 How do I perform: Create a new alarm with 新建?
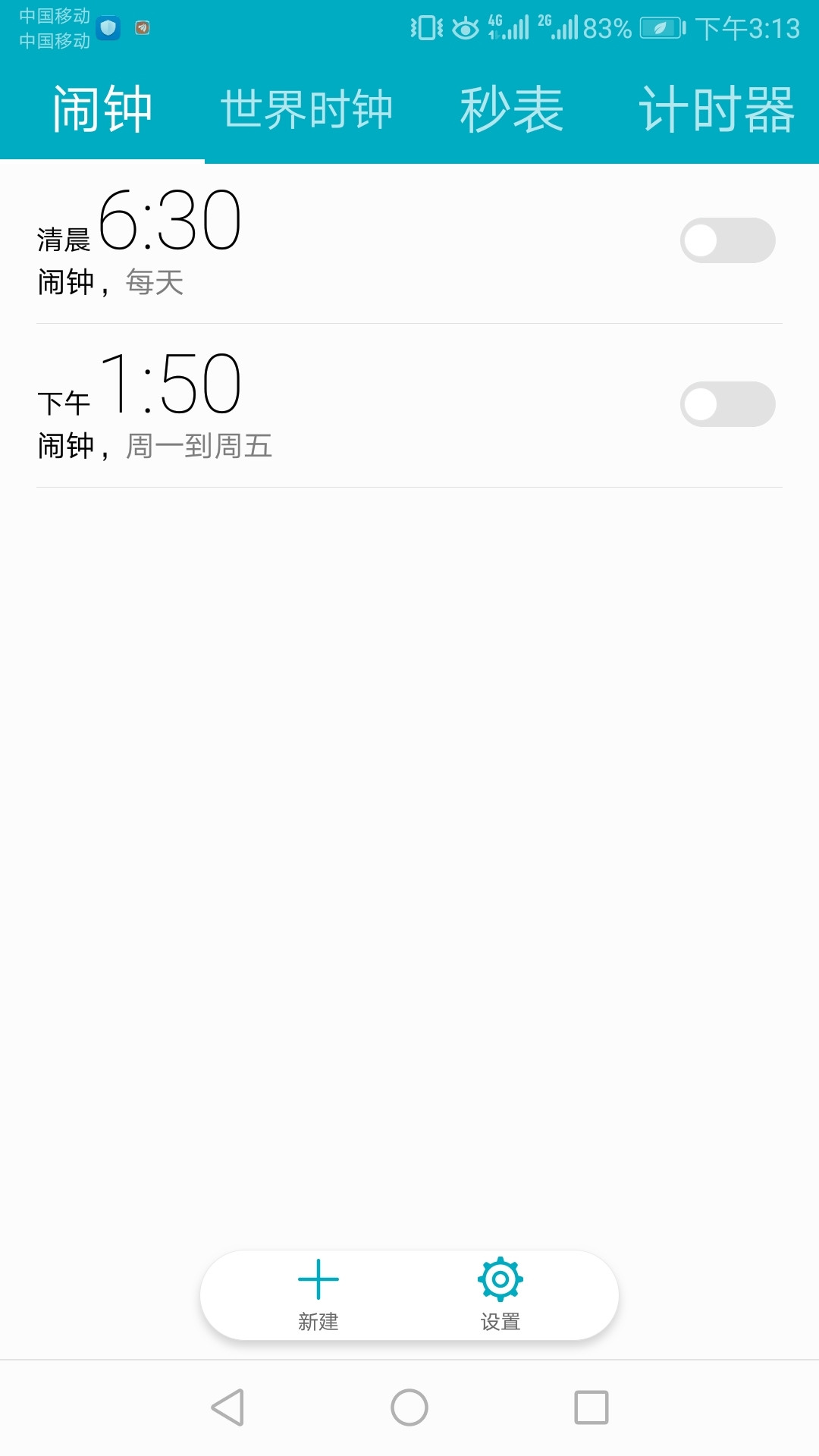tap(318, 1295)
